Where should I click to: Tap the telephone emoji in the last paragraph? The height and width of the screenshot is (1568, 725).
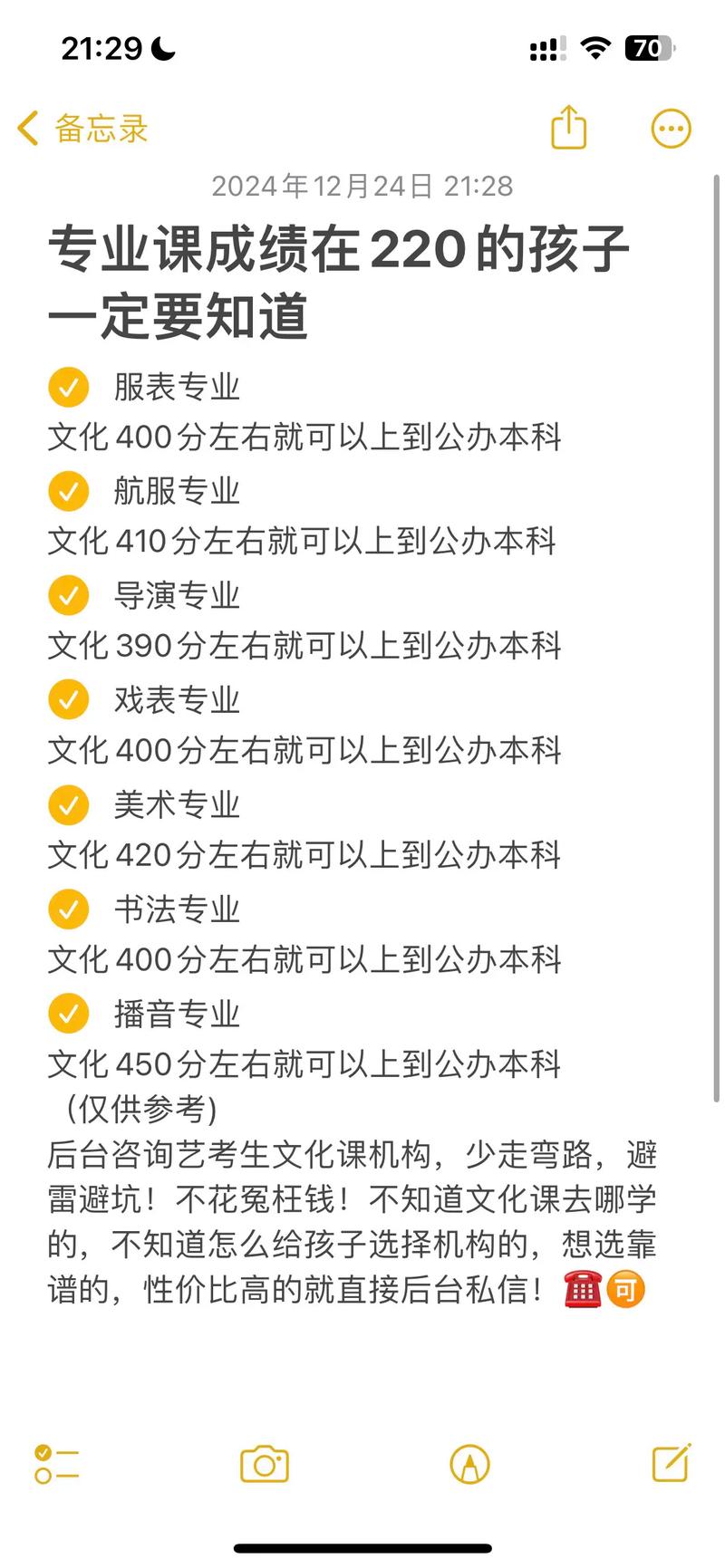point(584,1290)
